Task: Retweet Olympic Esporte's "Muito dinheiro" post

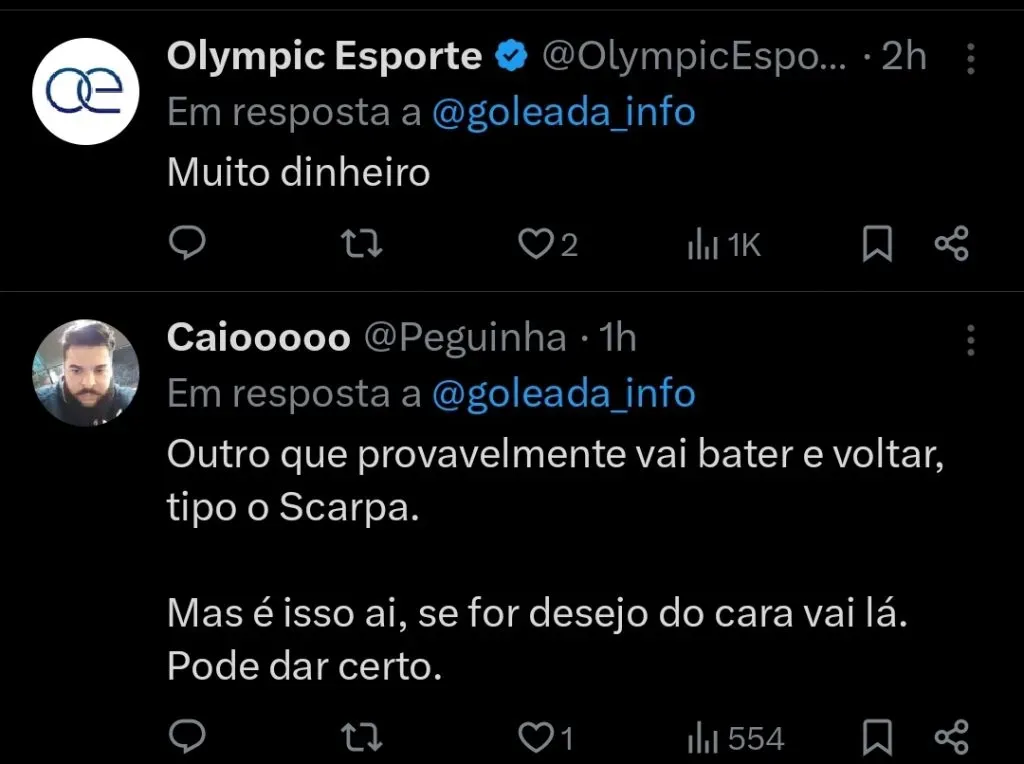Action: click(x=362, y=244)
